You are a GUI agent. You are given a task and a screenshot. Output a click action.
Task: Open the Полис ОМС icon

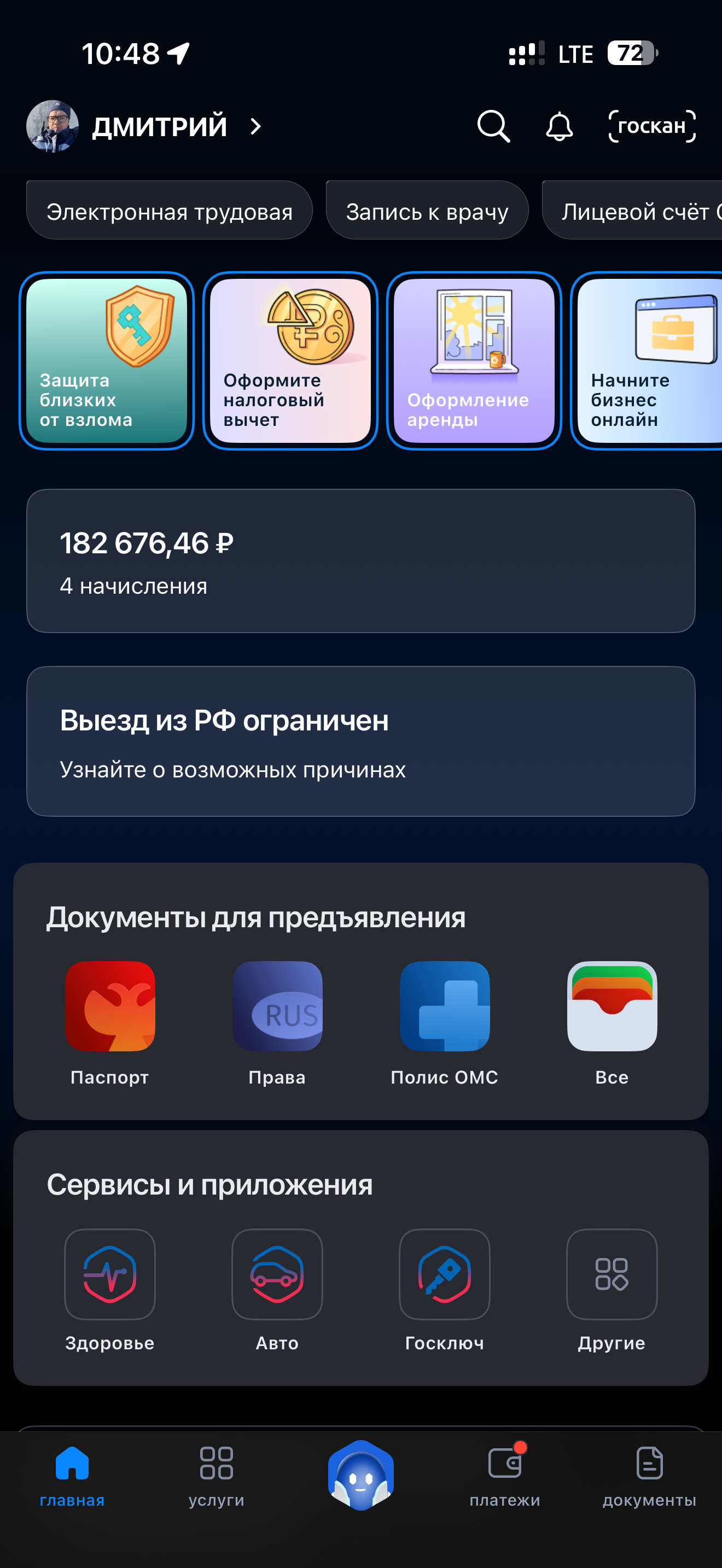point(445,1008)
